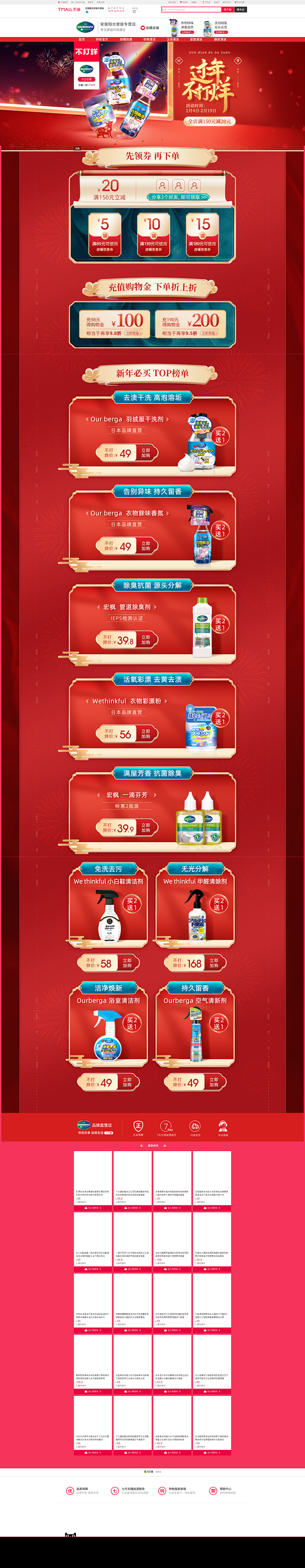Add Wethinkful 衣物彩漂粉 to cart
This screenshot has height=1568, width=305.
(x=146, y=734)
